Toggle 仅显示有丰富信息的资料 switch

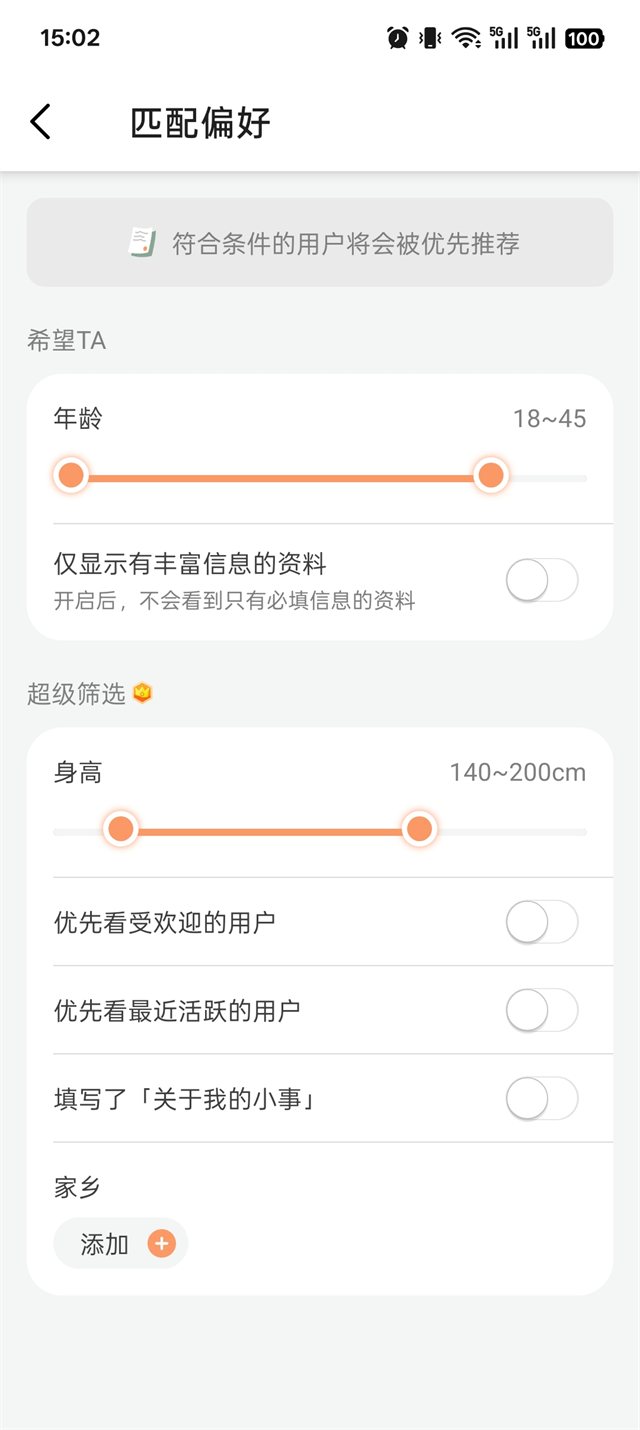pyautogui.click(x=541, y=581)
